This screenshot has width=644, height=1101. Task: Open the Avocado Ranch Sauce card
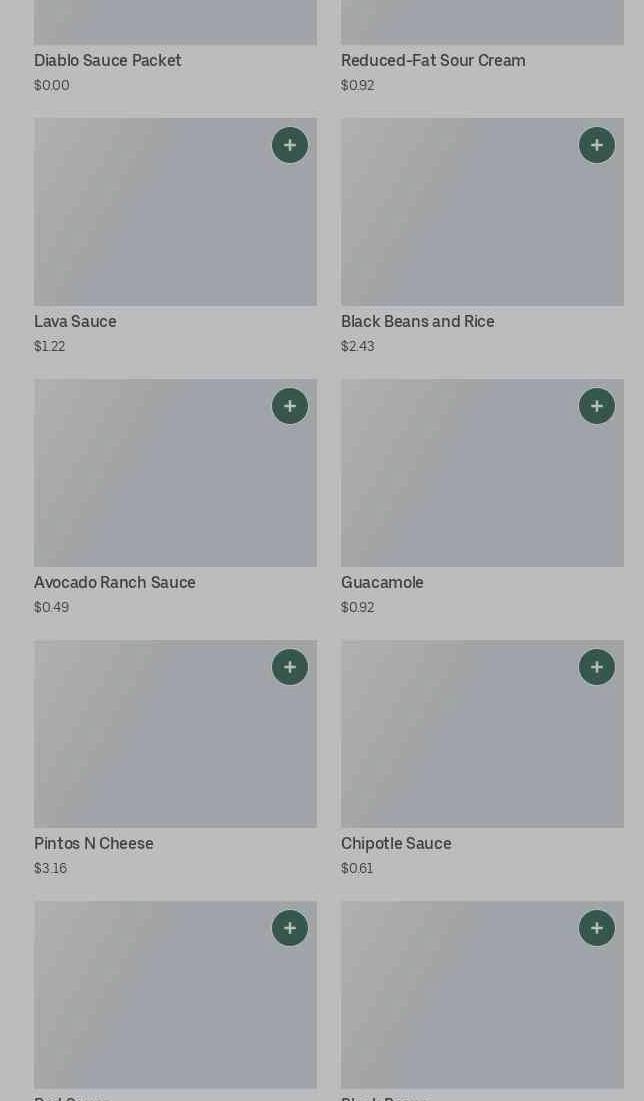tap(175, 497)
